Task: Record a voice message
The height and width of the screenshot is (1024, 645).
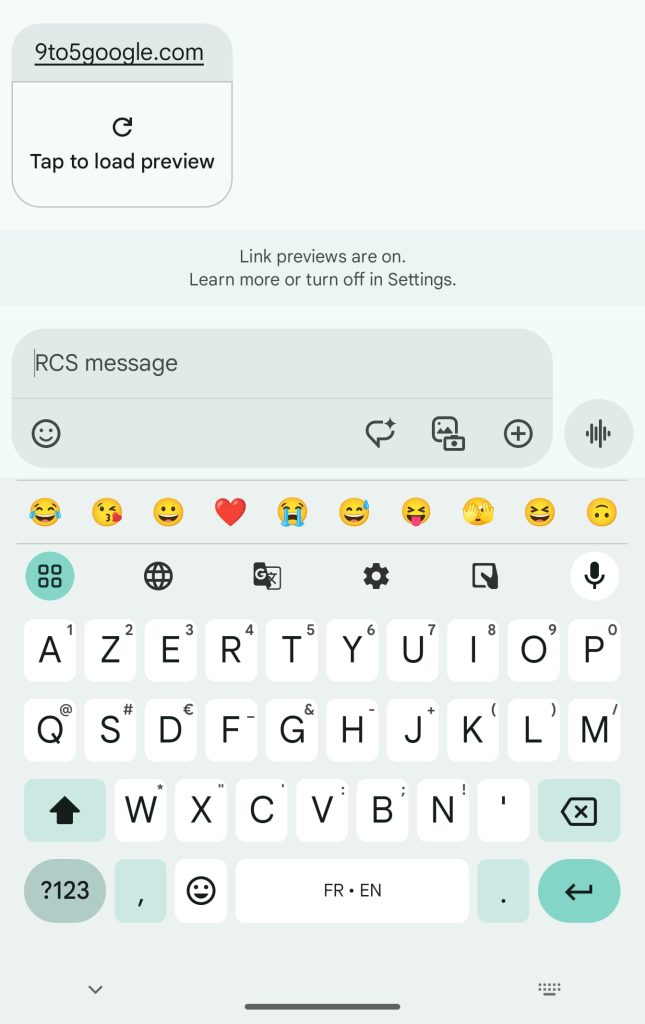Action: 598,433
